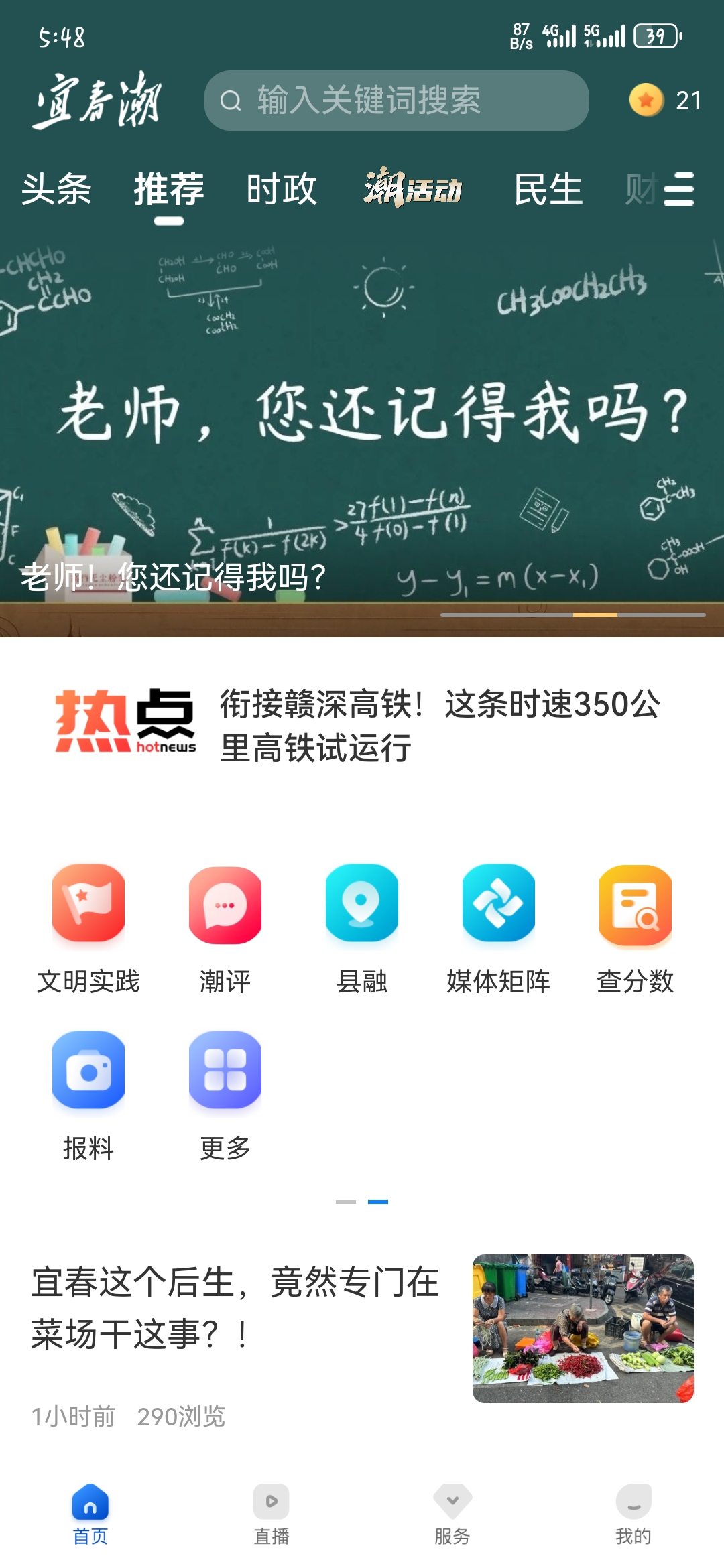Open the gold coin points counter
724x1568 pixels.
click(664, 101)
